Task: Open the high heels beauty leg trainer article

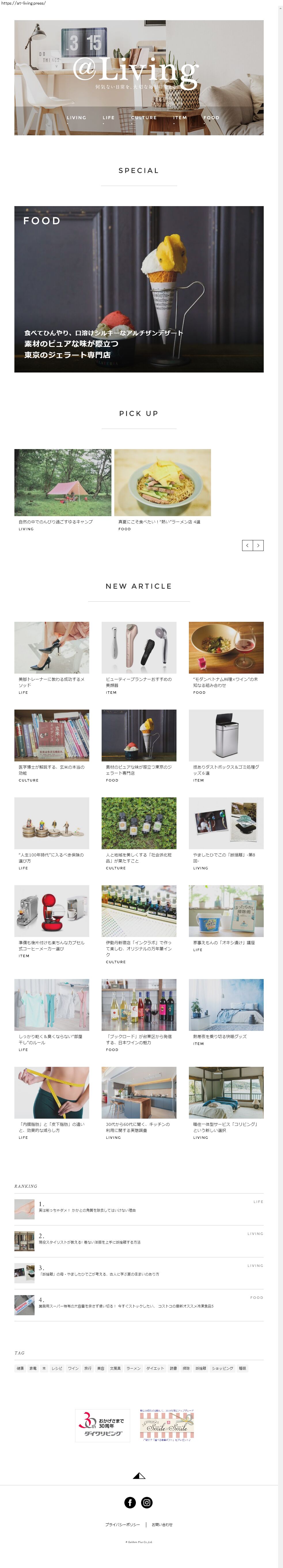Action: tap(52, 648)
